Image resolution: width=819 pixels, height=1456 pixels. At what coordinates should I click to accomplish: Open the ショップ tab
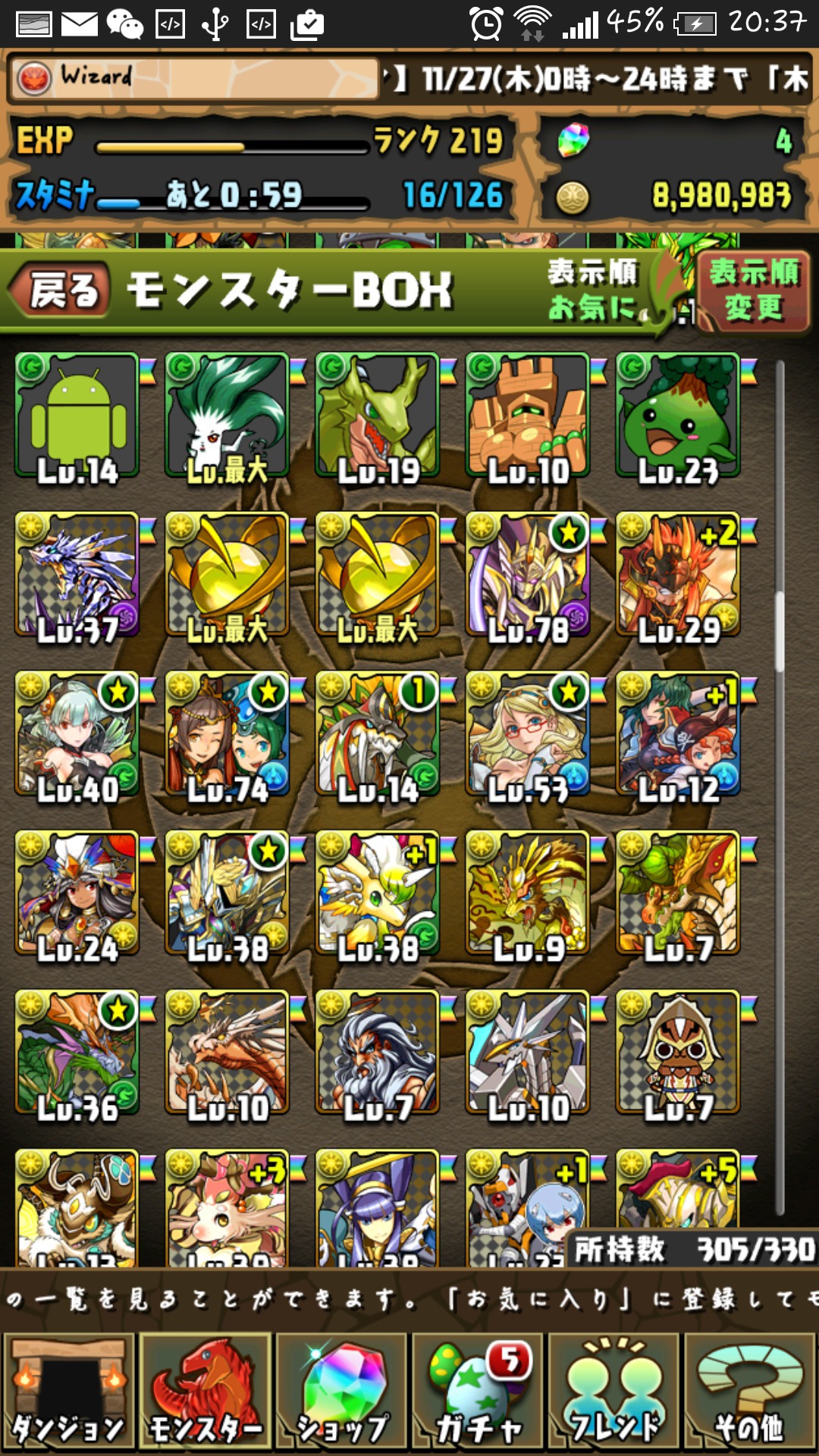coord(341,1392)
